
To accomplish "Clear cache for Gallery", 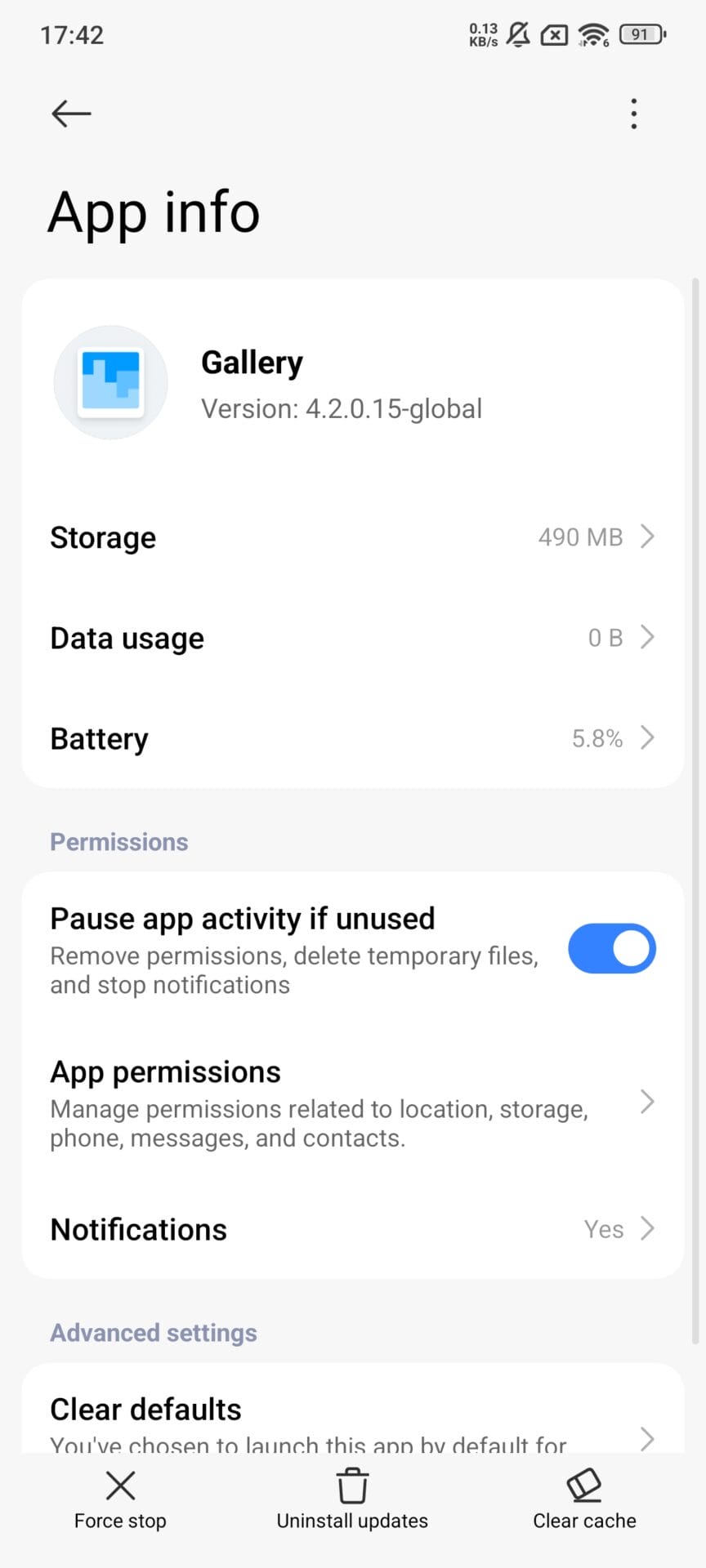I will tap(584, 1499).
